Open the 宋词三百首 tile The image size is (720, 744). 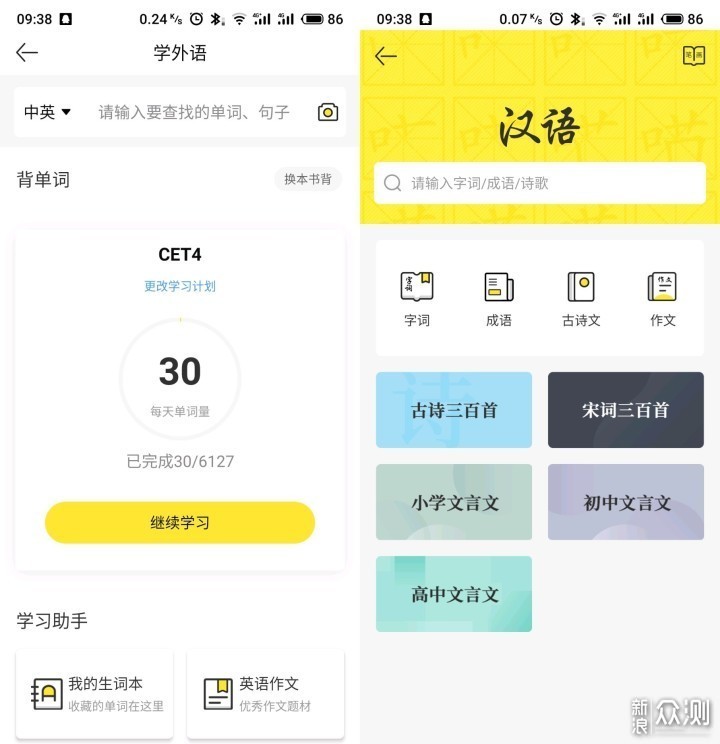point(626,410)
